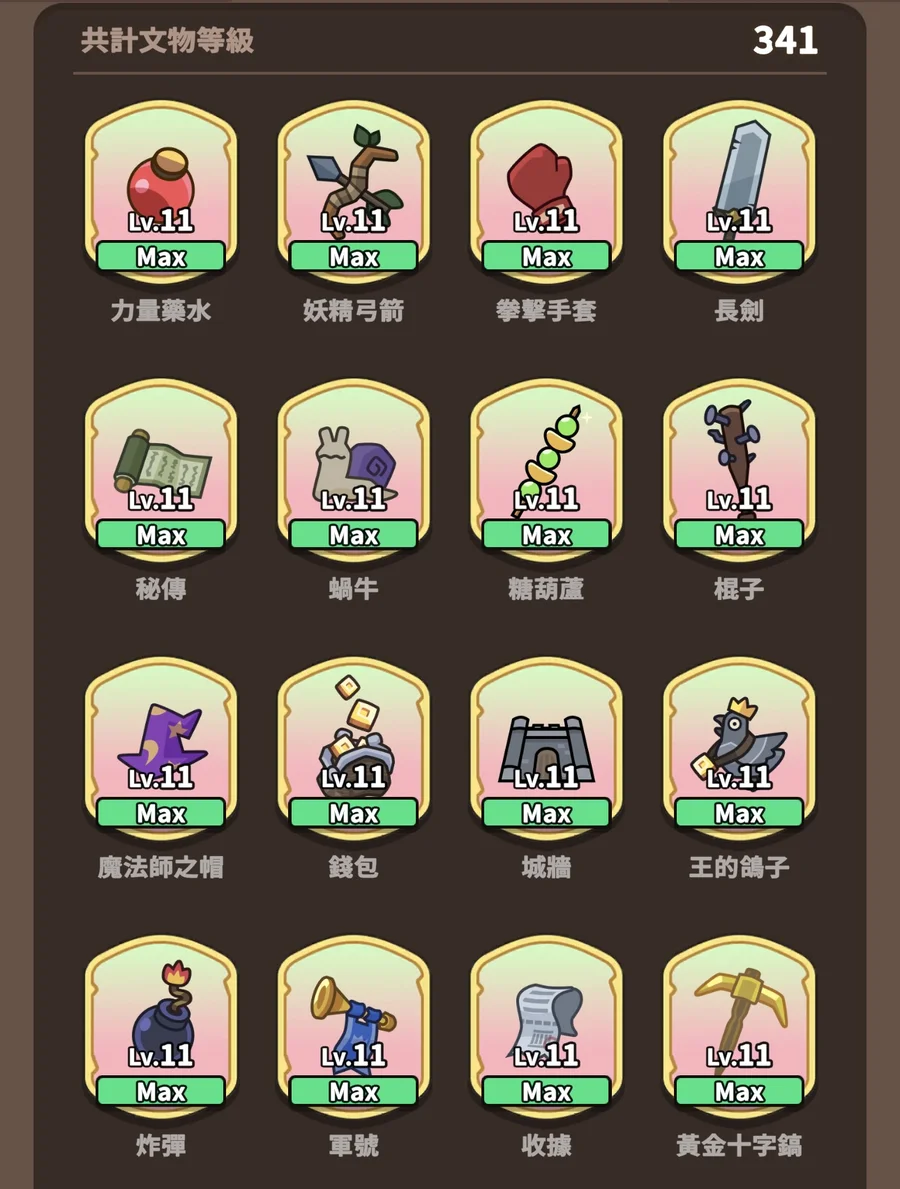View details of the 長劍 relic
This screenshot has height=1189, width=900.
pos(739,193)
